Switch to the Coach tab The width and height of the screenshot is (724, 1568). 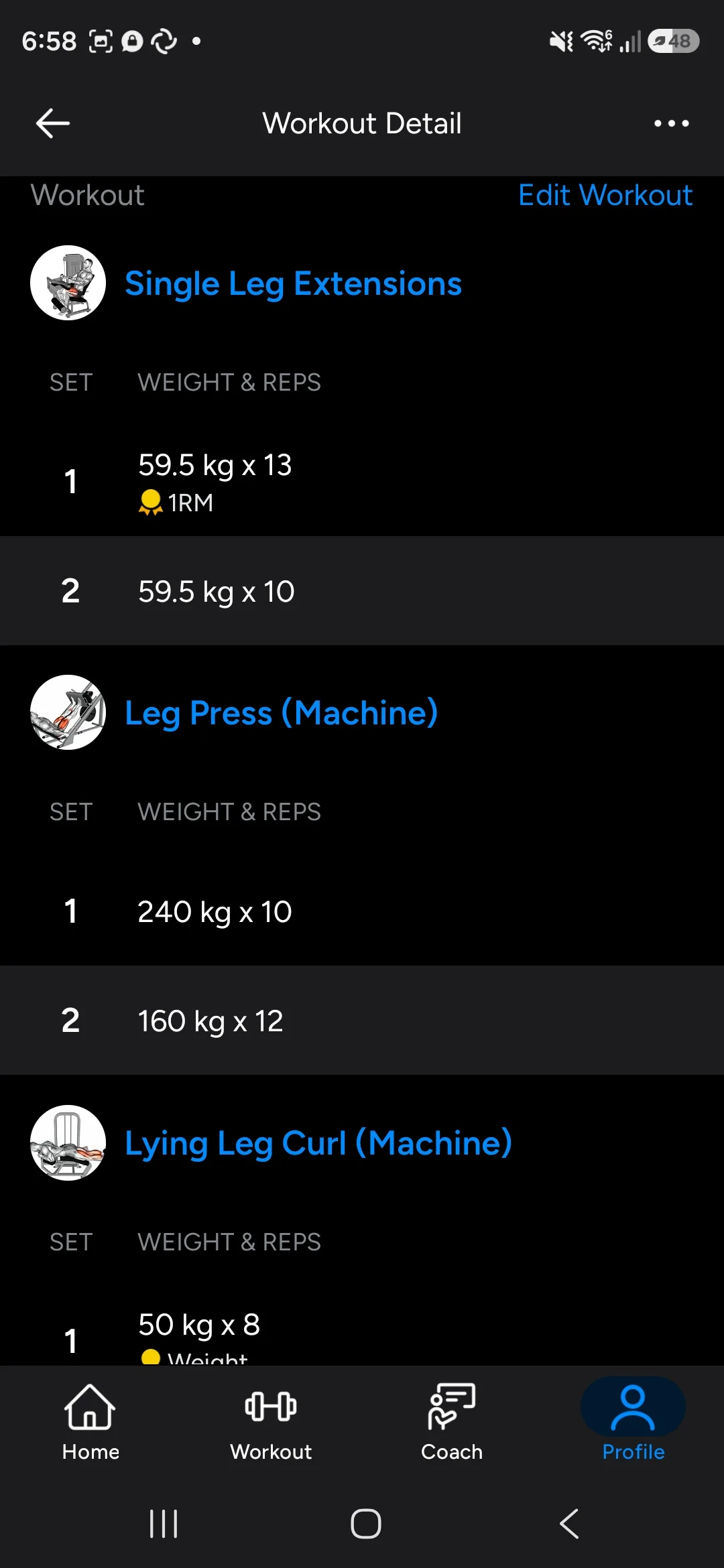pyautogui.click(x=452, y=1422)
